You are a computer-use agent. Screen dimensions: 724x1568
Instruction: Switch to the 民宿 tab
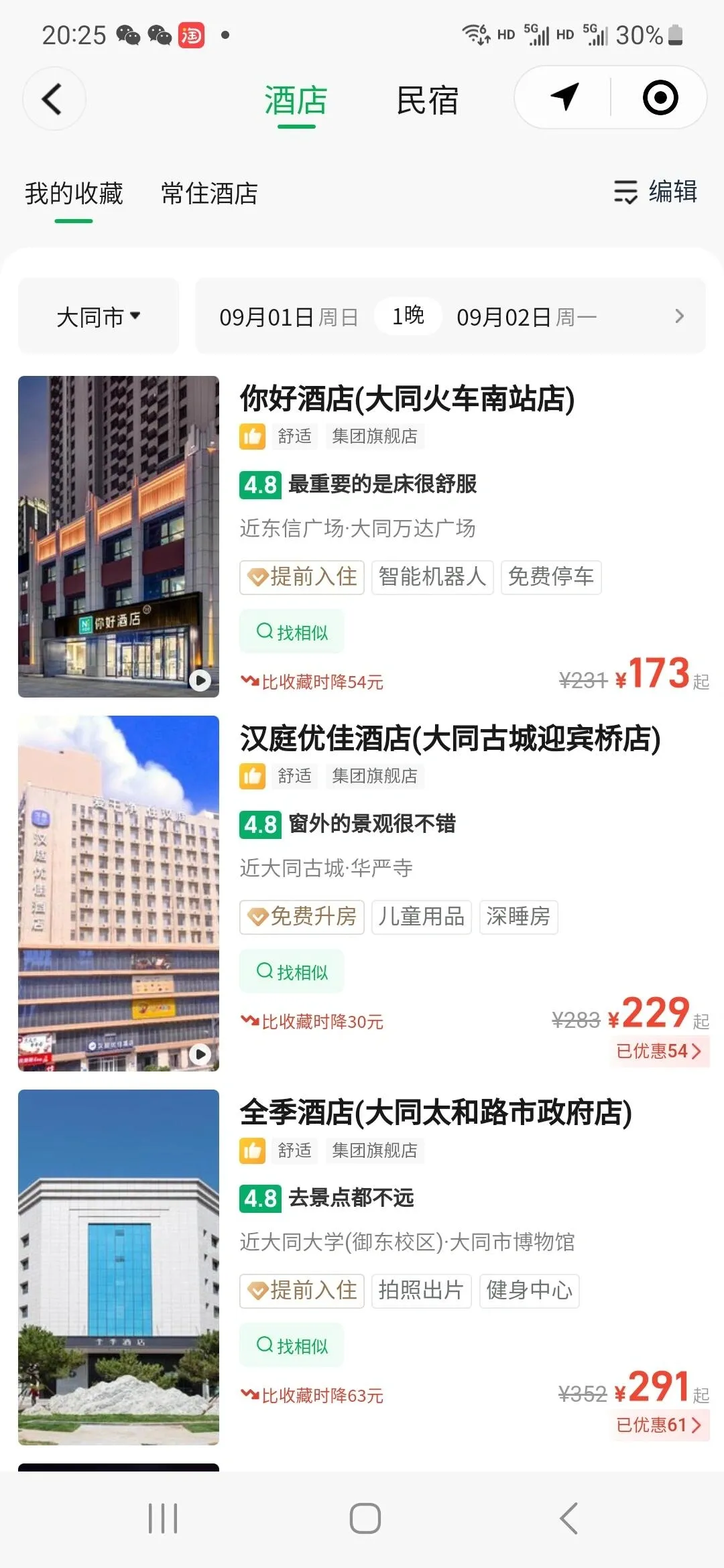427,101
